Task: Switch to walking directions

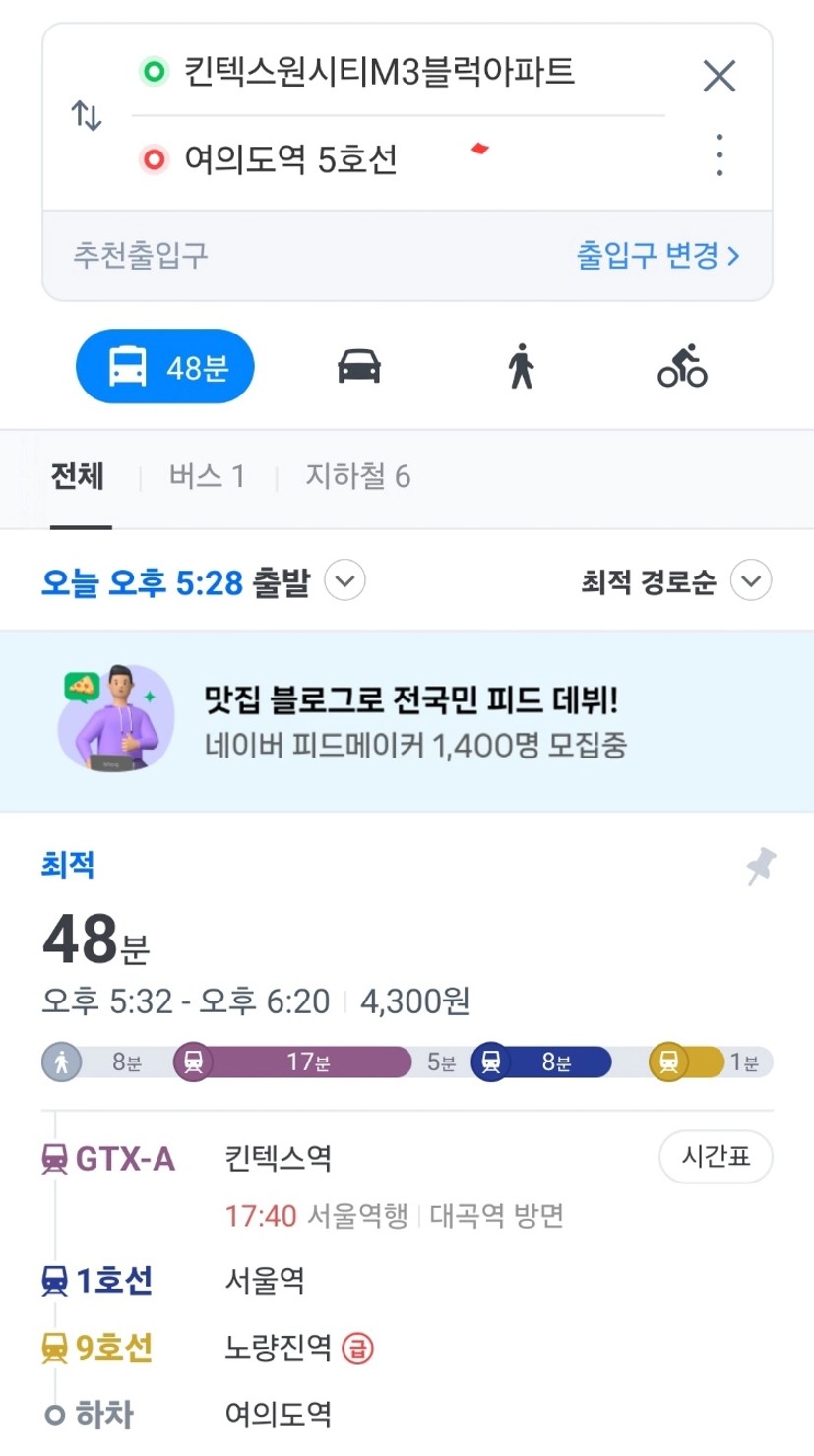Action: [x=521, y=367]
